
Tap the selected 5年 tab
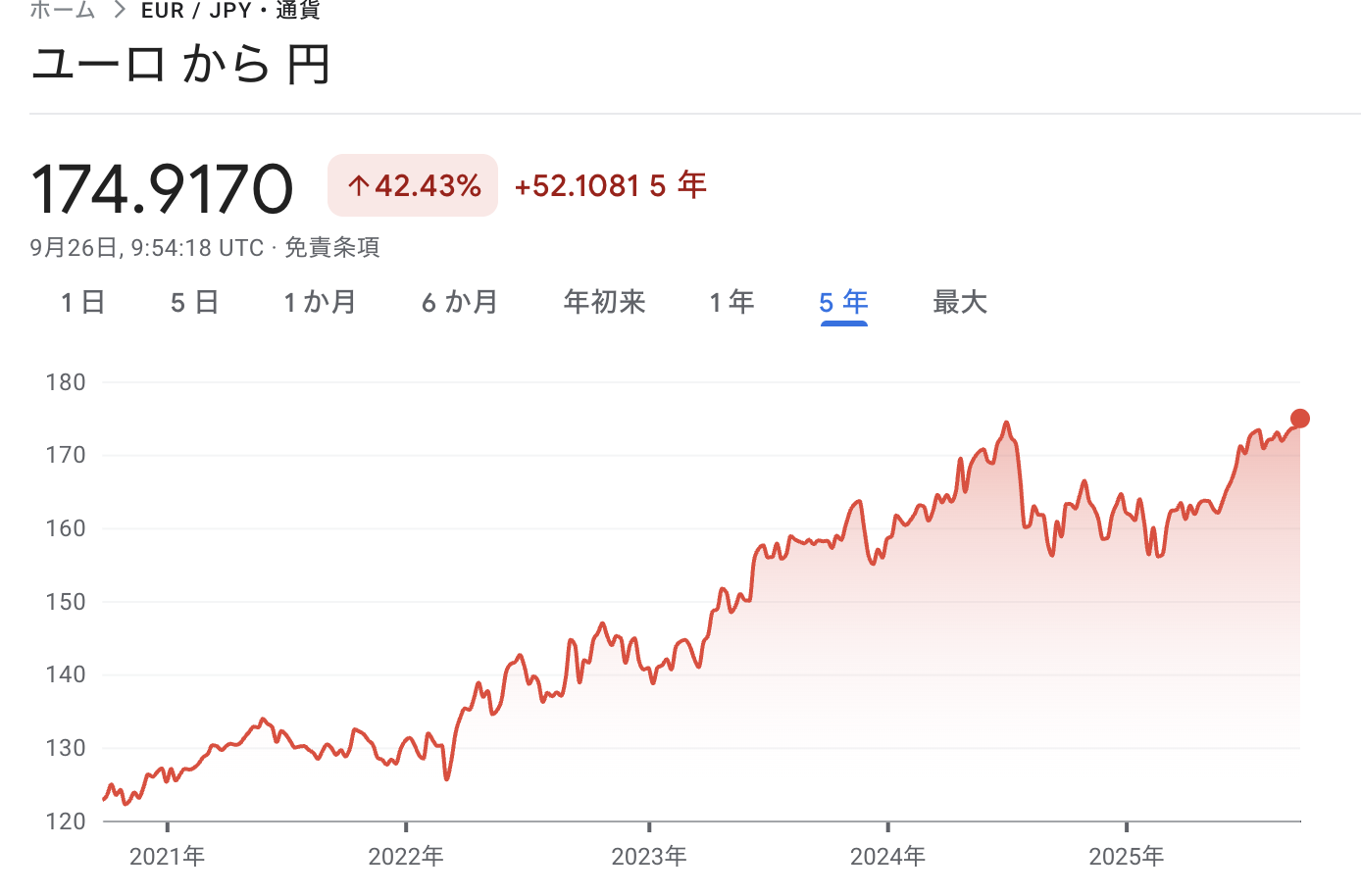pyautogui.click(x=843, y=303)
